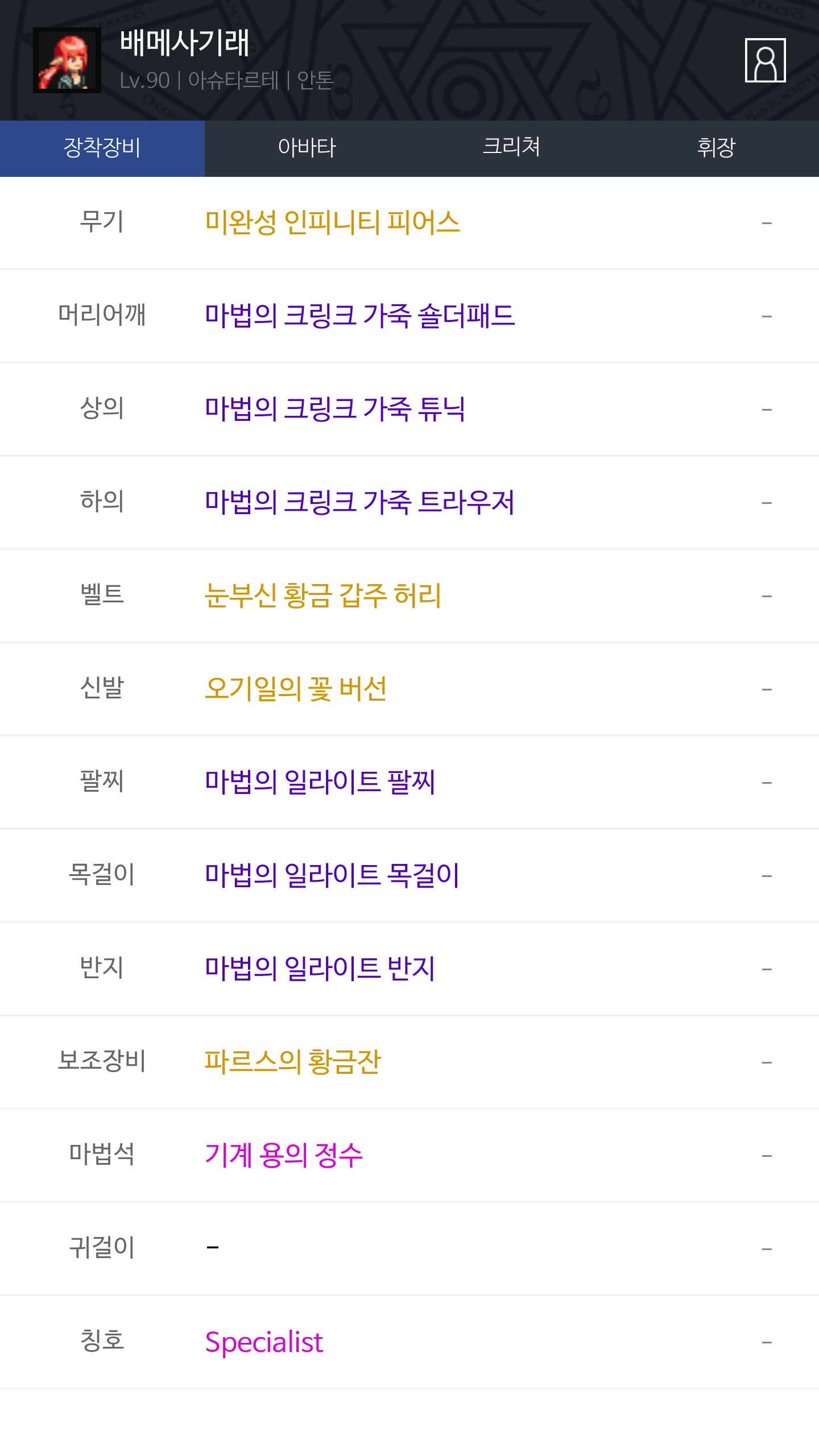
Task: Switch to the 휘장 tab
Action: (716, 148)
